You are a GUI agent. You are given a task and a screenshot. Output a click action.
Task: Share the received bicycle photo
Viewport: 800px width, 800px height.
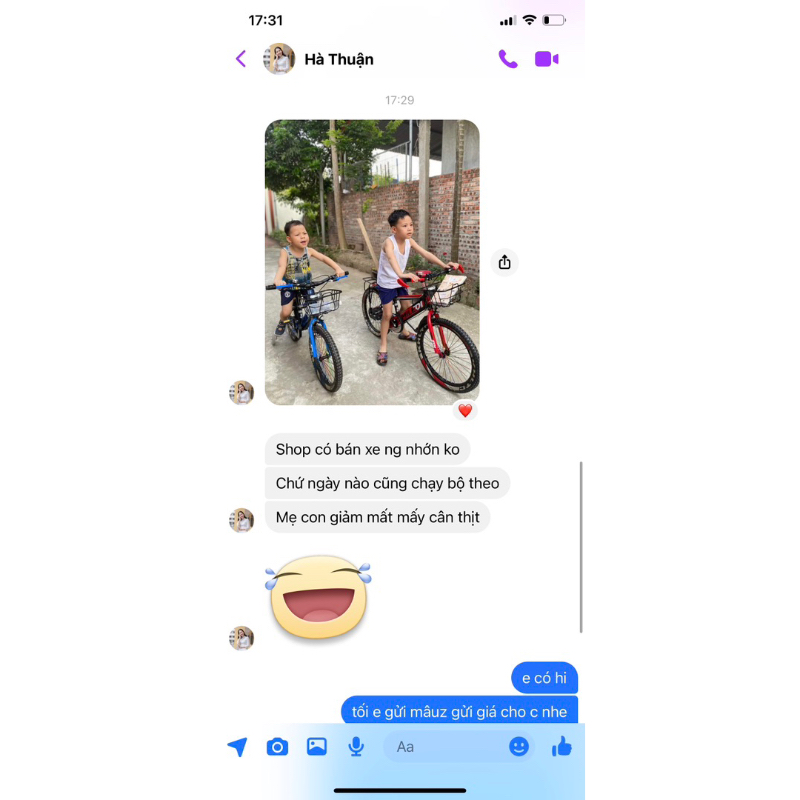click(504, 262)
